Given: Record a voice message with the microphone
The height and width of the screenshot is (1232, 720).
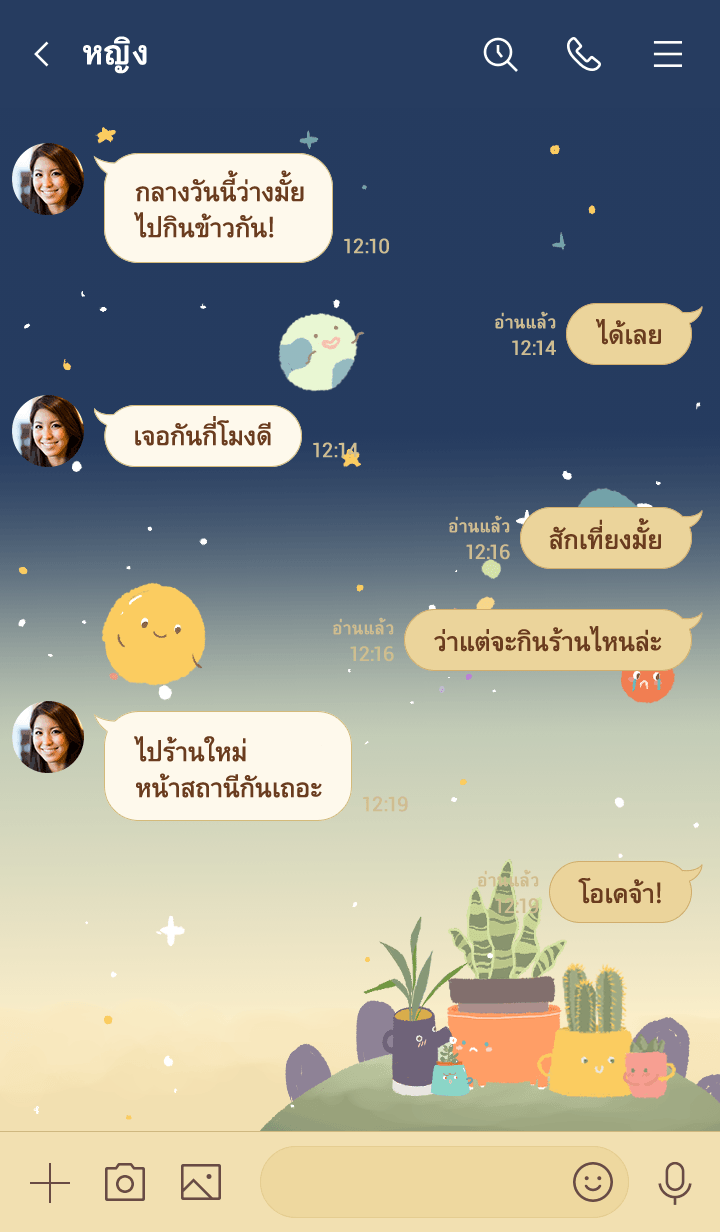Looking at the screenshot, I should [x=675, y=1183].
